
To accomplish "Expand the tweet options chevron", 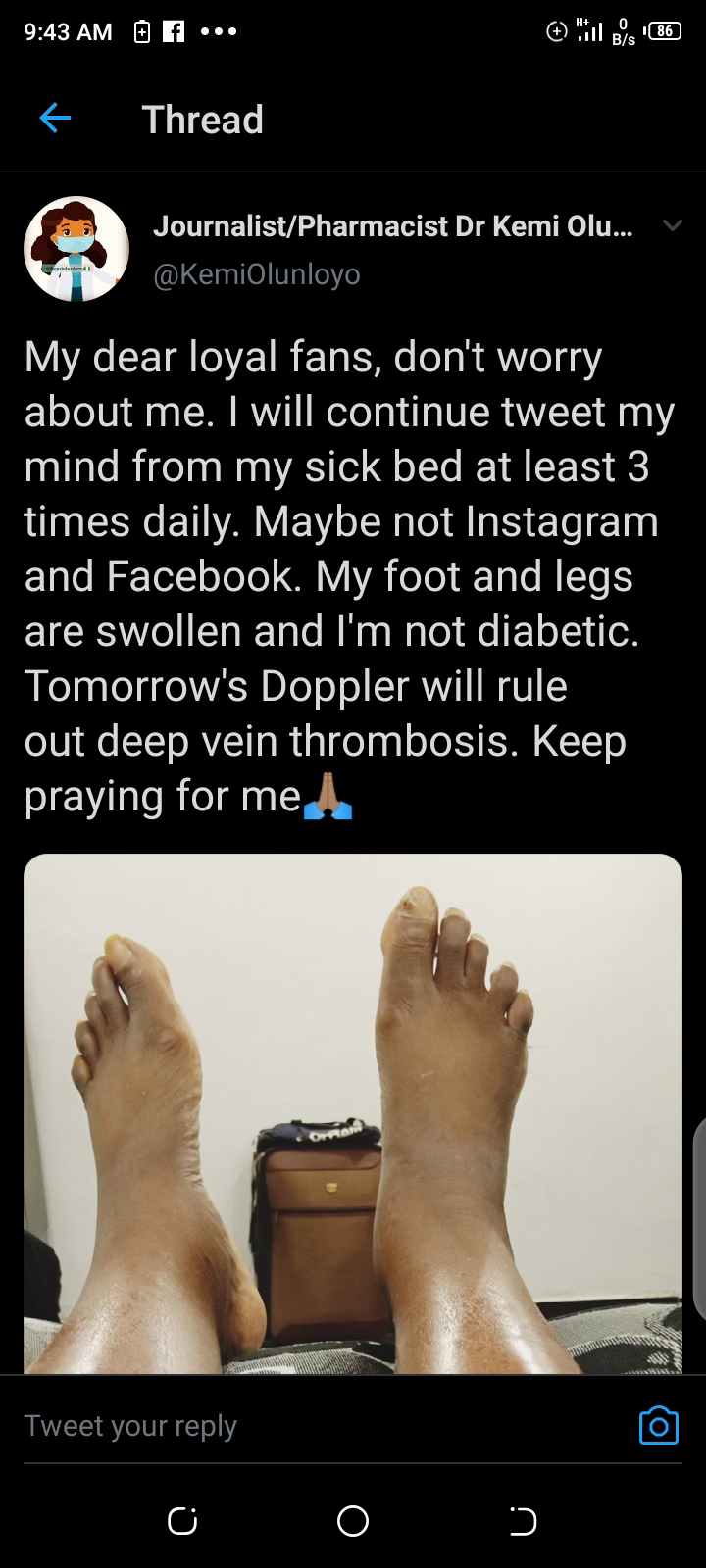I will (672, 226).
